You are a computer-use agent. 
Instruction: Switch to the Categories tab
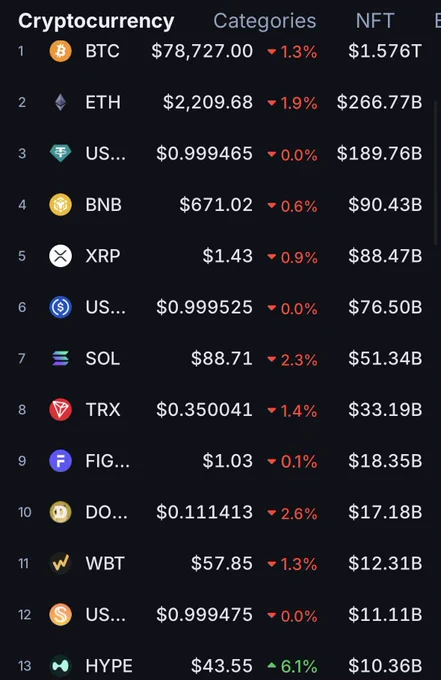[x=265, y=21]
